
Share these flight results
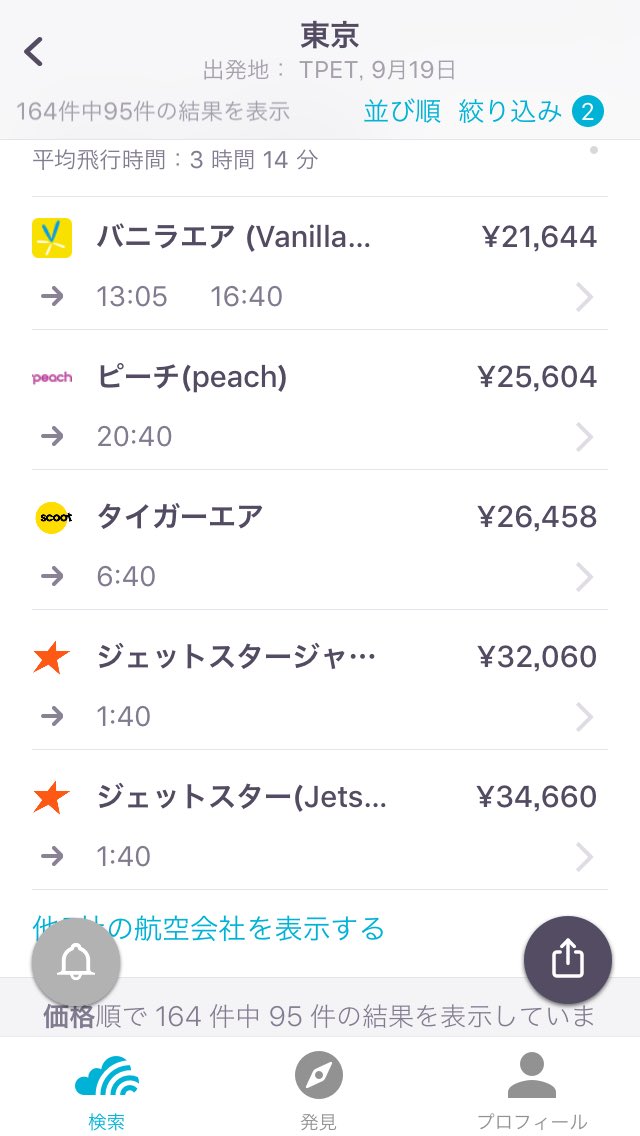[568, 960]
